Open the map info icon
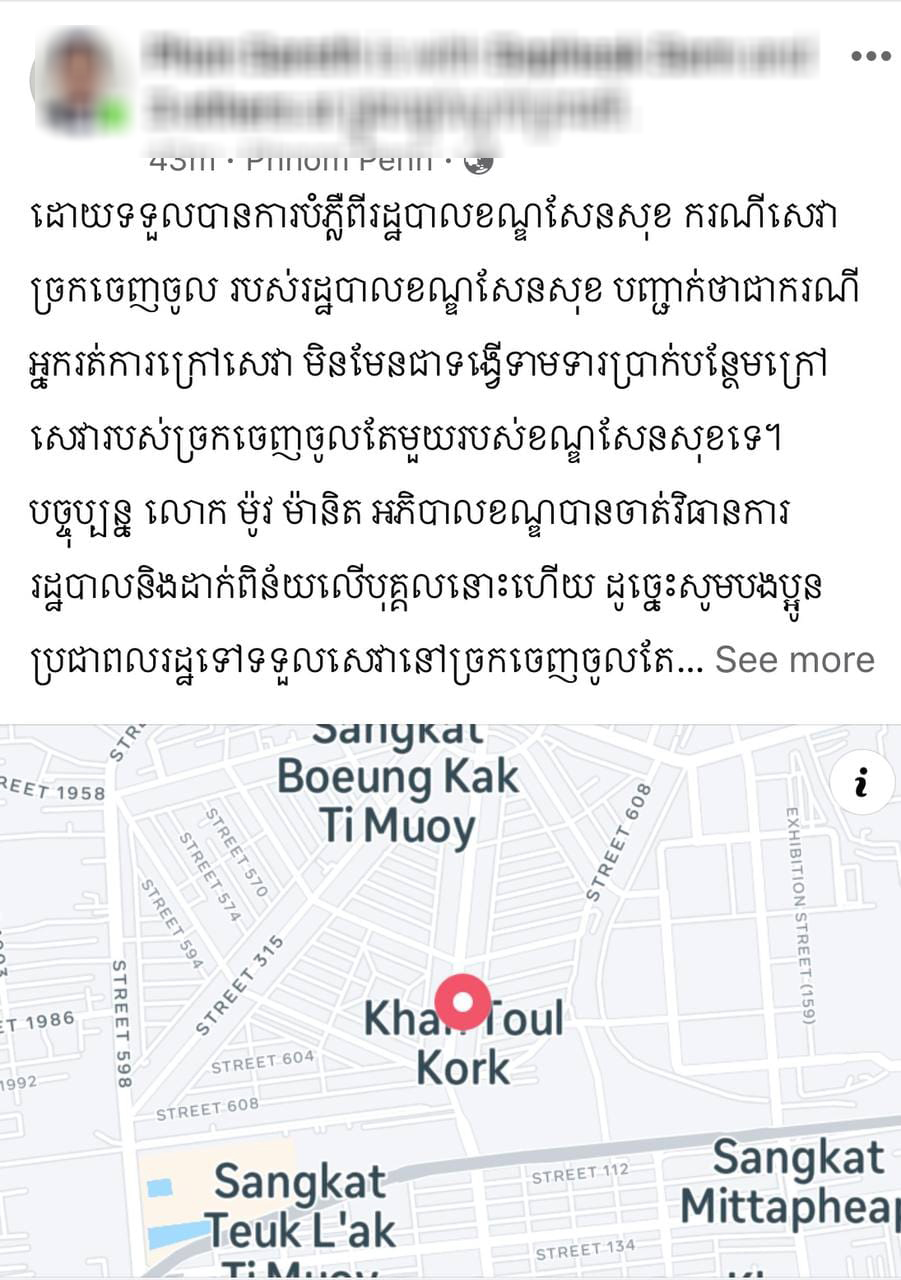 (861, 785)
